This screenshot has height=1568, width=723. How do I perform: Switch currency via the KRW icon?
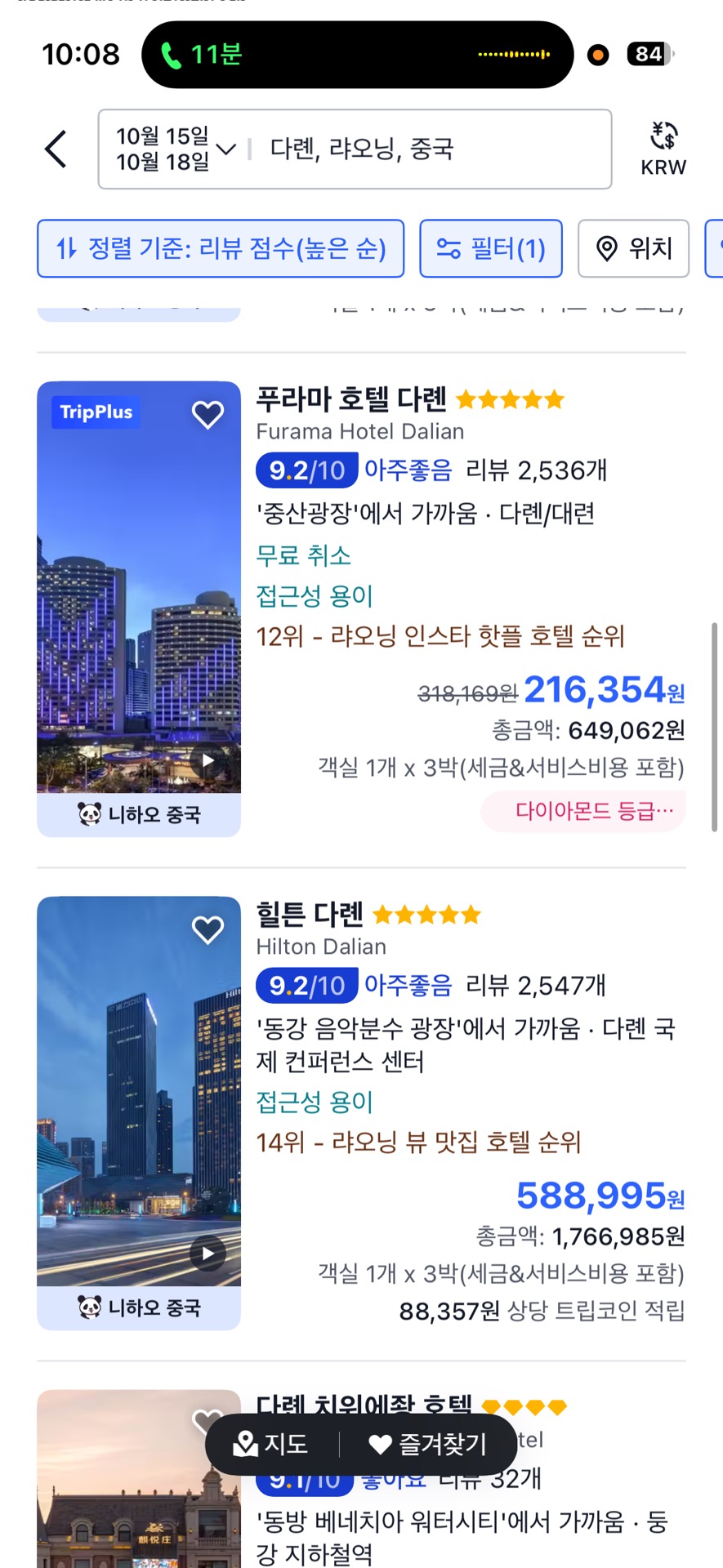[x=663, y=149]
